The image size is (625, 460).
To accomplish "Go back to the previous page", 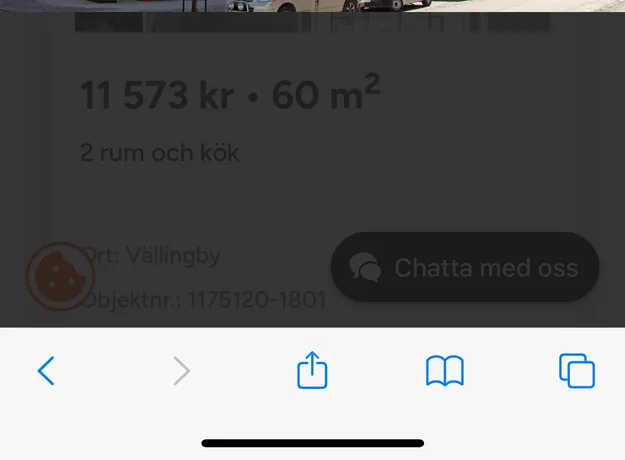I will [x=46, y=372].
